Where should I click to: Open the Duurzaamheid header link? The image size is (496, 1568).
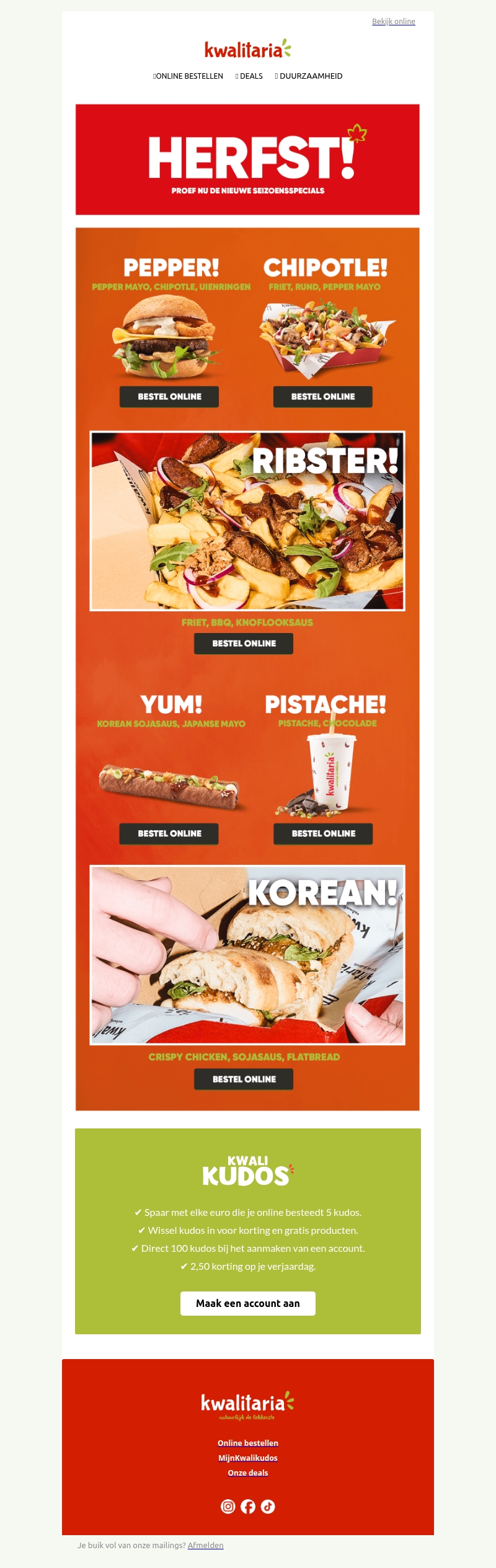pos(309,76)
